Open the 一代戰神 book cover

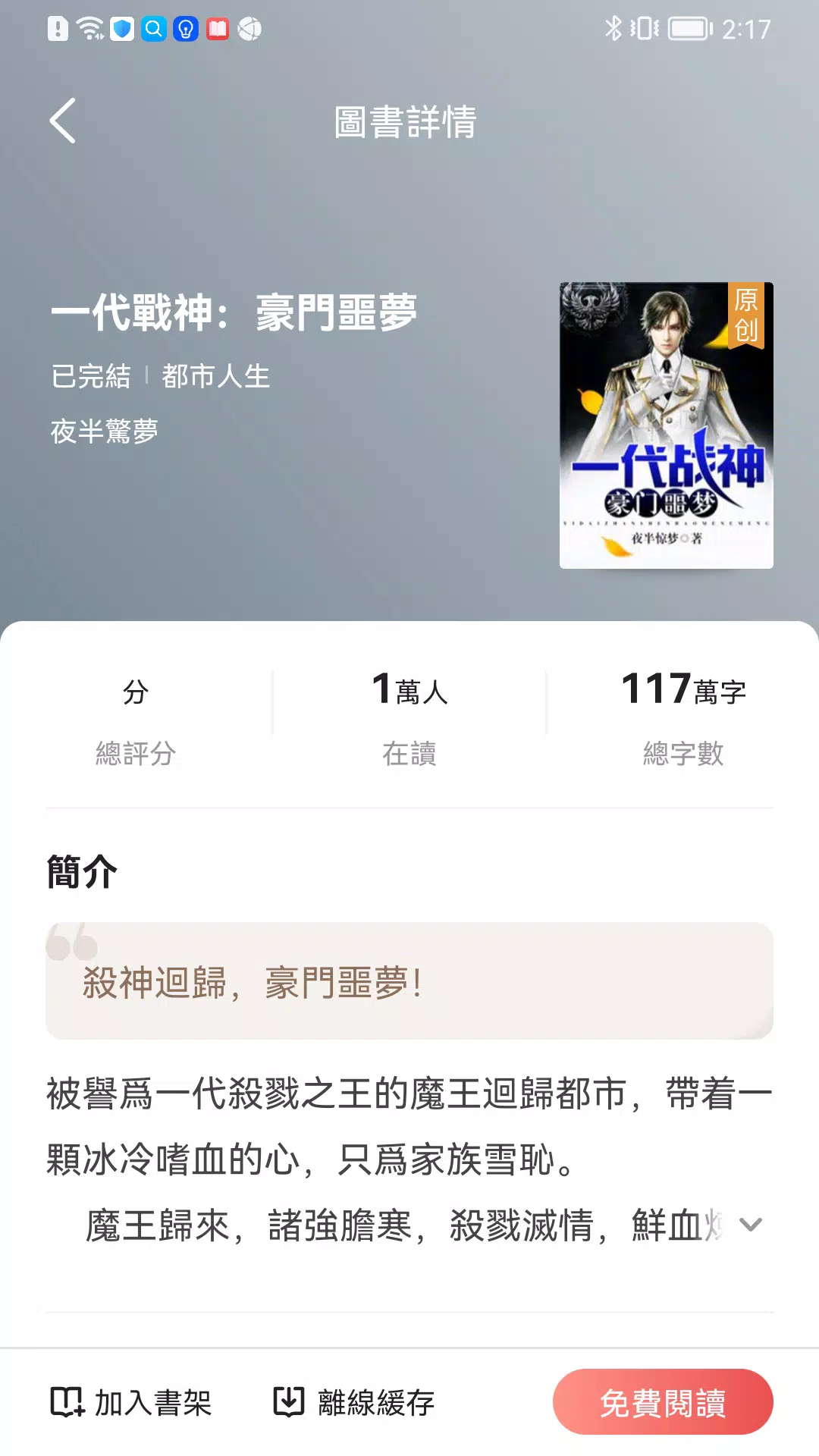pyautogui.click(x=667, y=425)
